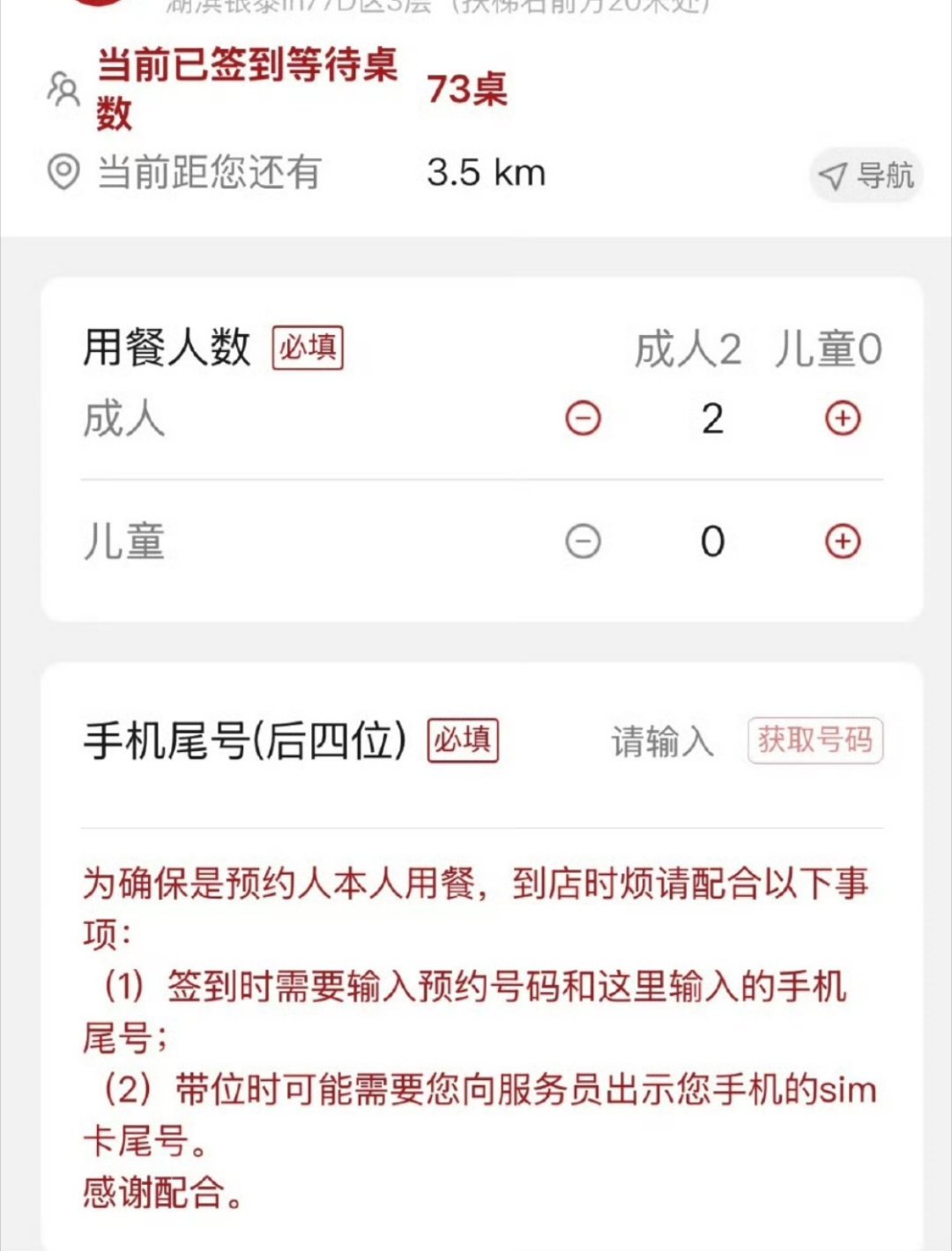Click the 请输入 phone number input field
The height and width of the screenshot is (1251, 952).
(x=661, y=743)
